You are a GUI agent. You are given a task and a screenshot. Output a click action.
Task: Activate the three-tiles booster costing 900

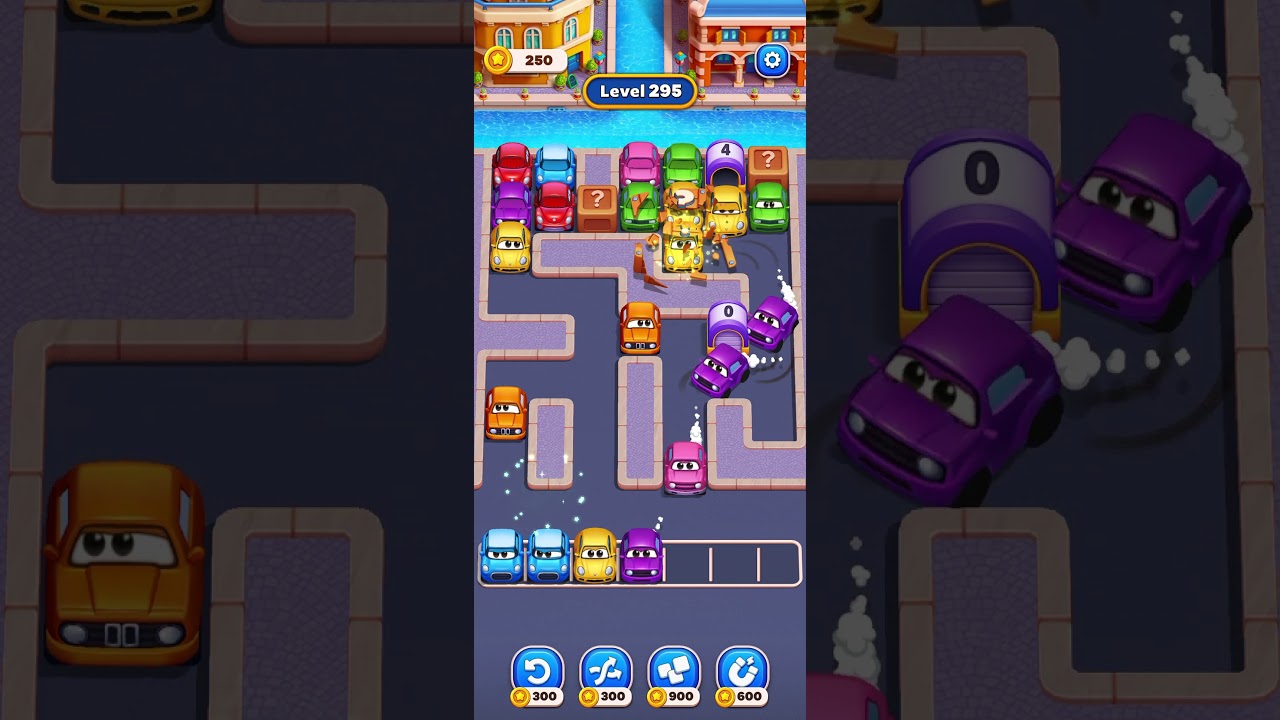(x=674, y=670)
